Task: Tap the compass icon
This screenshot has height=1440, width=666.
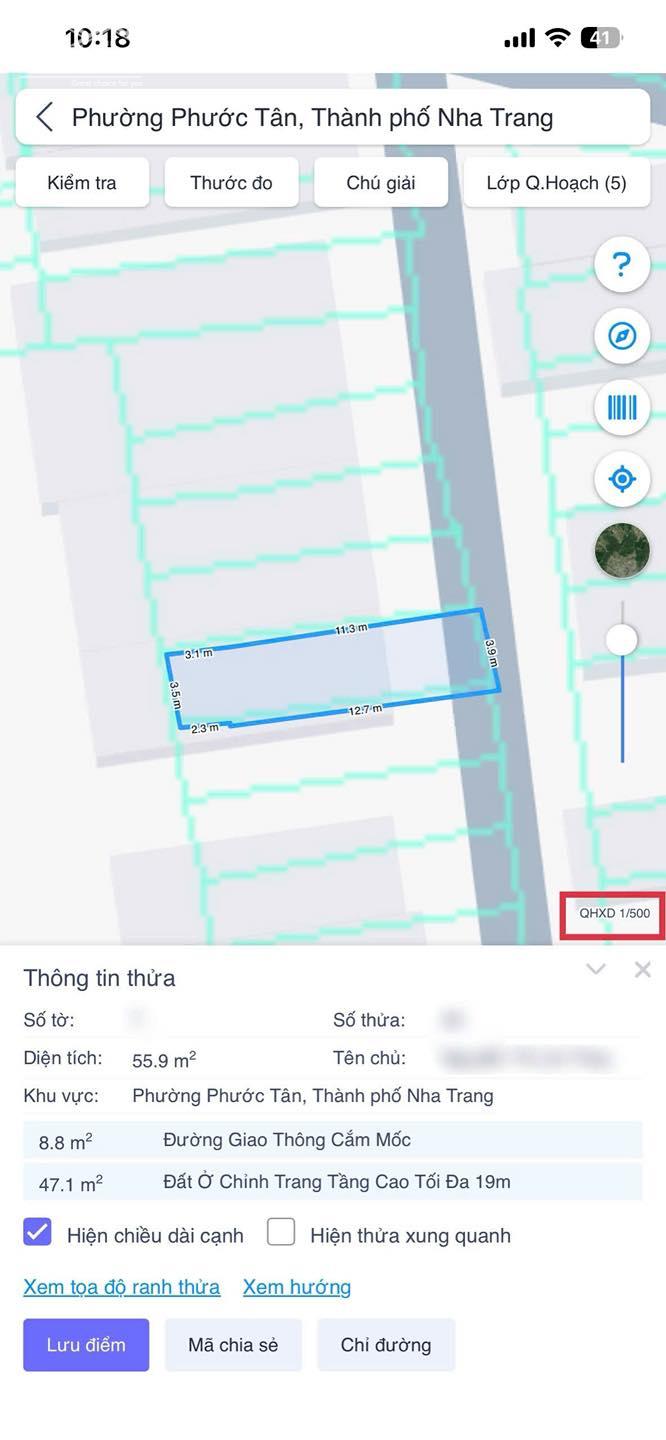Action: [x=622, y=336]
